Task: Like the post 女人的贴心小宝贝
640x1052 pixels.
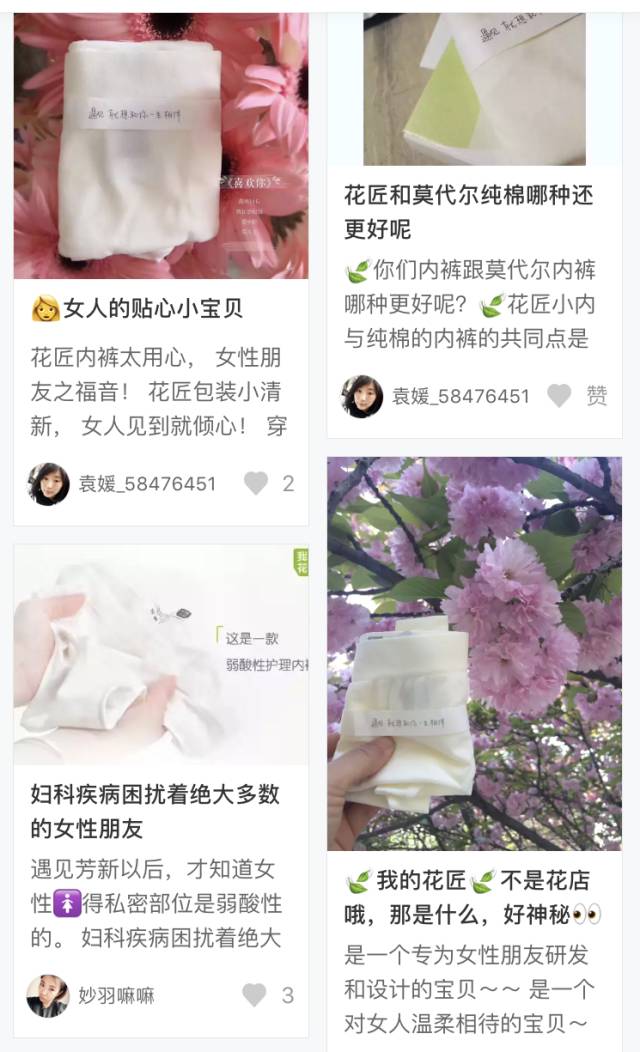Action: coord(256,483)
